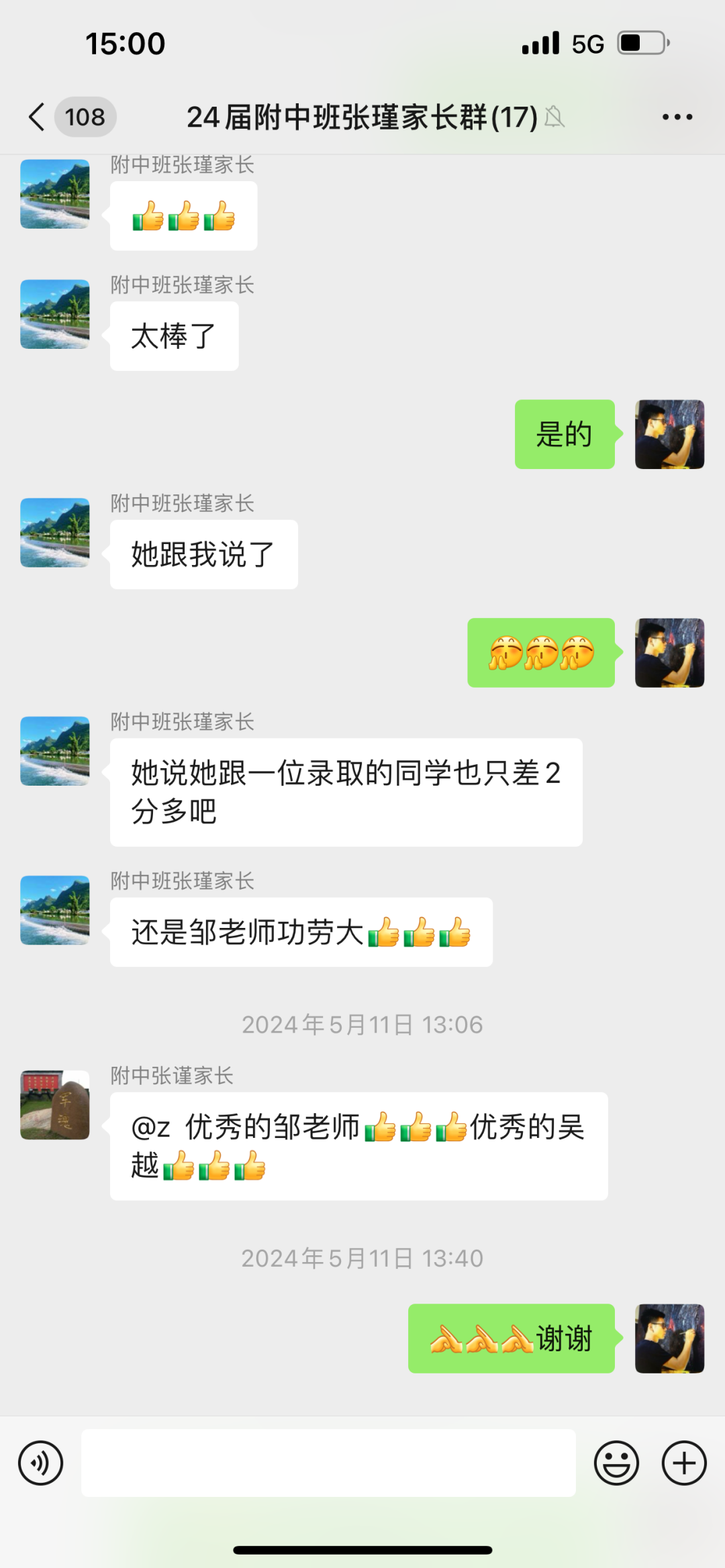Viewport: 725px width, 1568px height.
Task: Select the message bubble saying 太棒了
Action: tap(173, 336)
